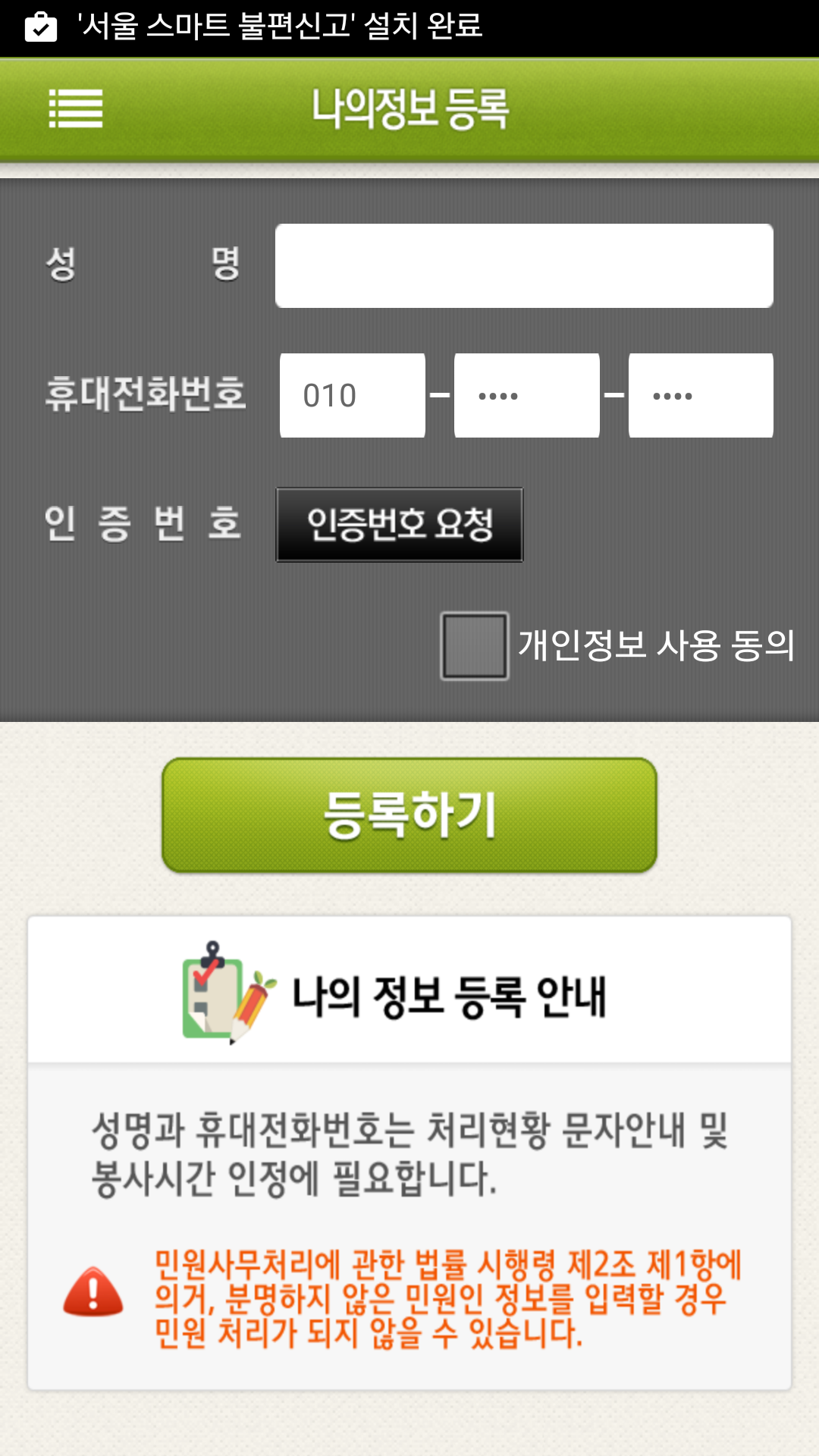Request verification code with 인증번호 요청
The width and height of the screenshot is (819, 1456).
(400, 525)
